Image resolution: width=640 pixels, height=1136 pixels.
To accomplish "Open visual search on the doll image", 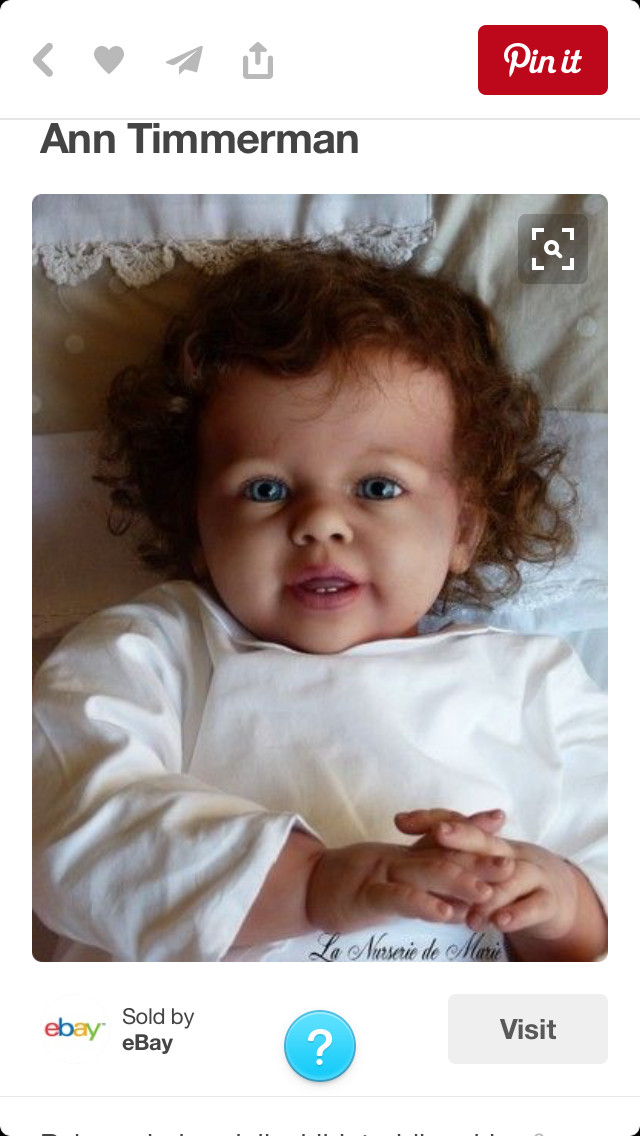I will click(553, 249).
